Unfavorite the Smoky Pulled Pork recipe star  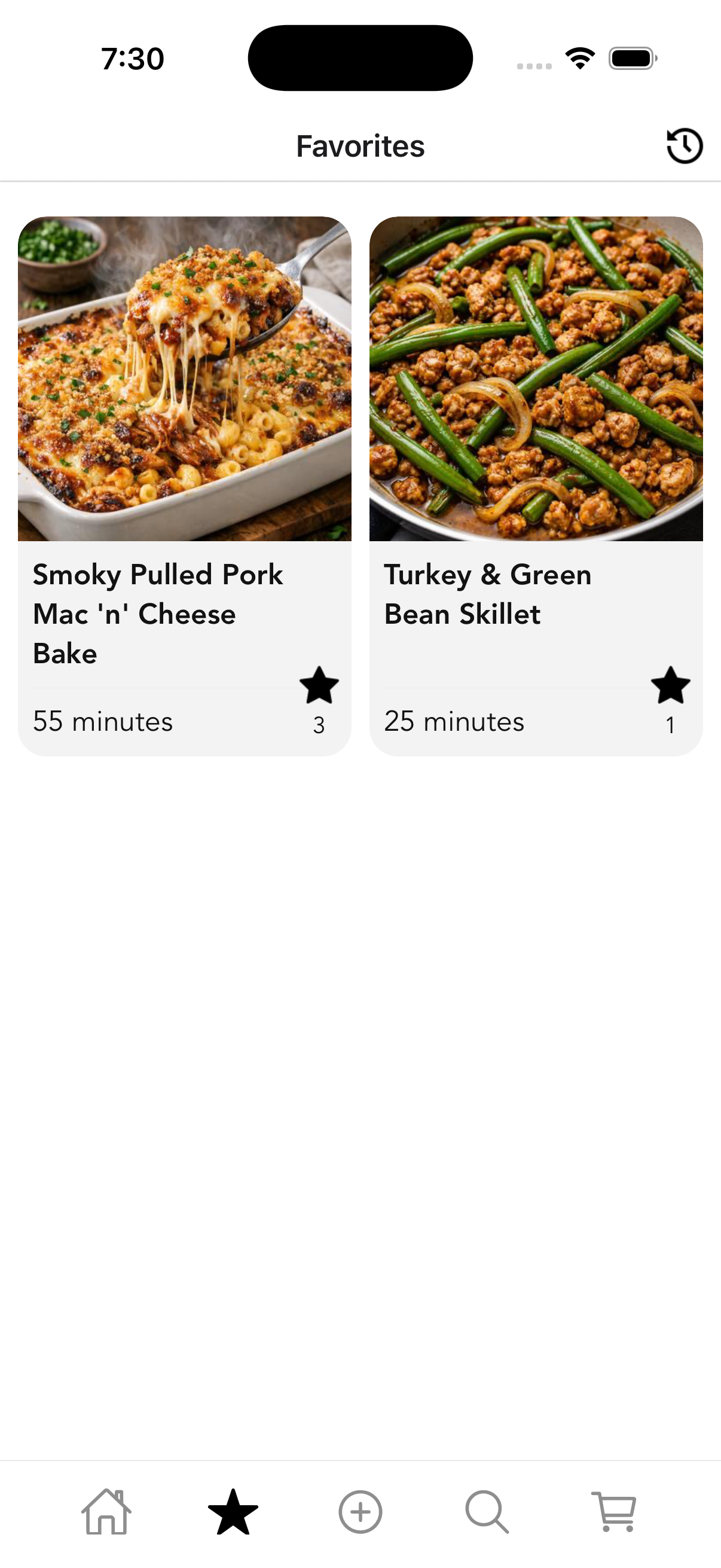point(319,686)
